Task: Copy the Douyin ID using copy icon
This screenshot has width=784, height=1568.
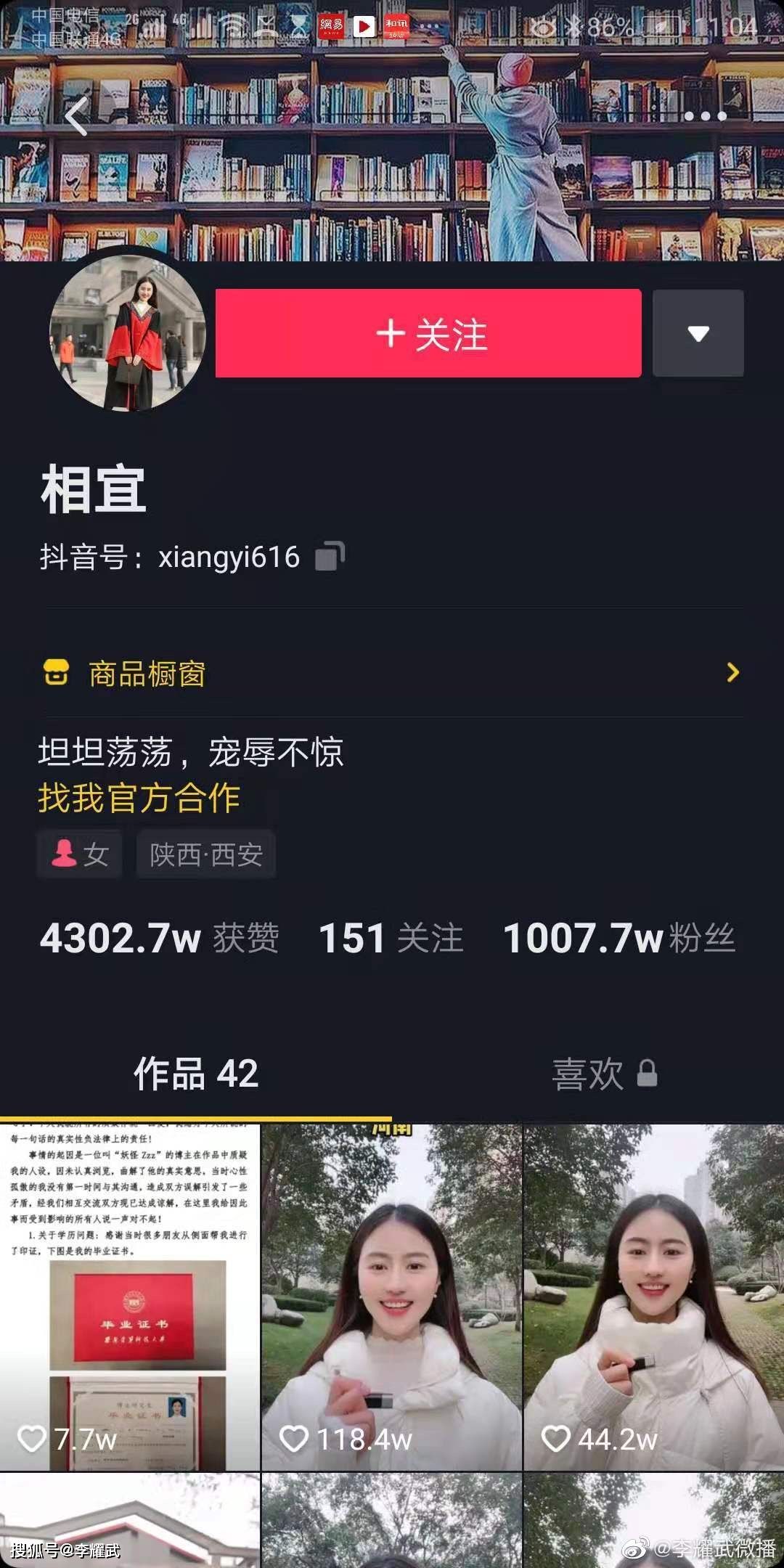Action: [328, 556]
